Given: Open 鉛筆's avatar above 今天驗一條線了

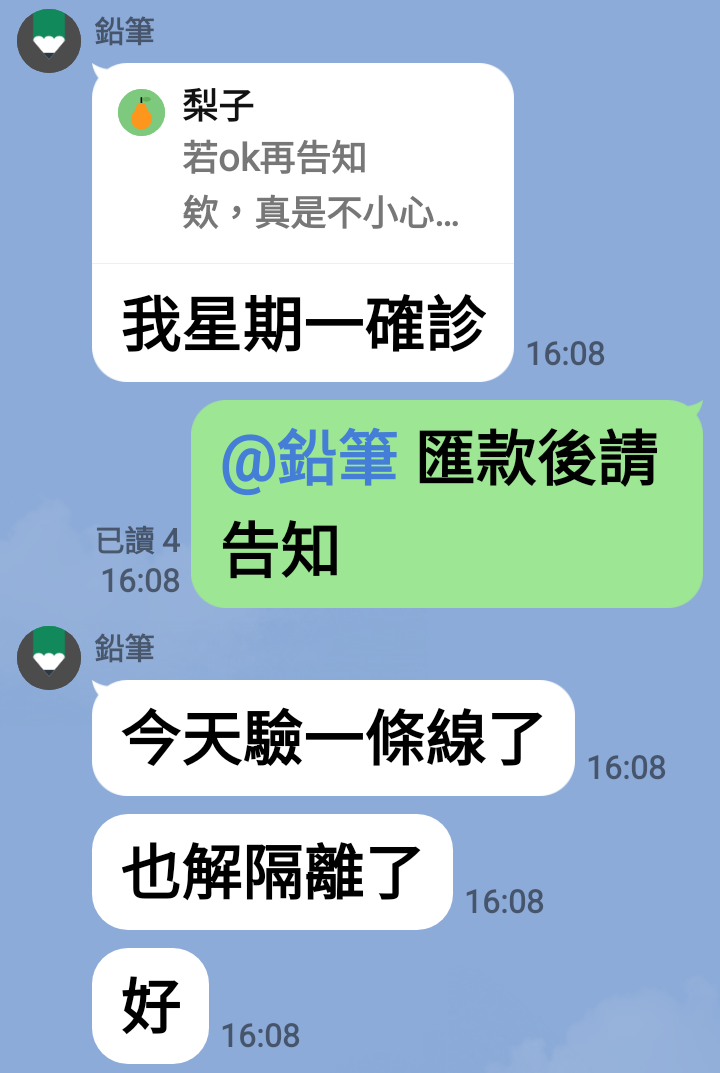Looking at the screenshot, I should [x=49, y=658].
